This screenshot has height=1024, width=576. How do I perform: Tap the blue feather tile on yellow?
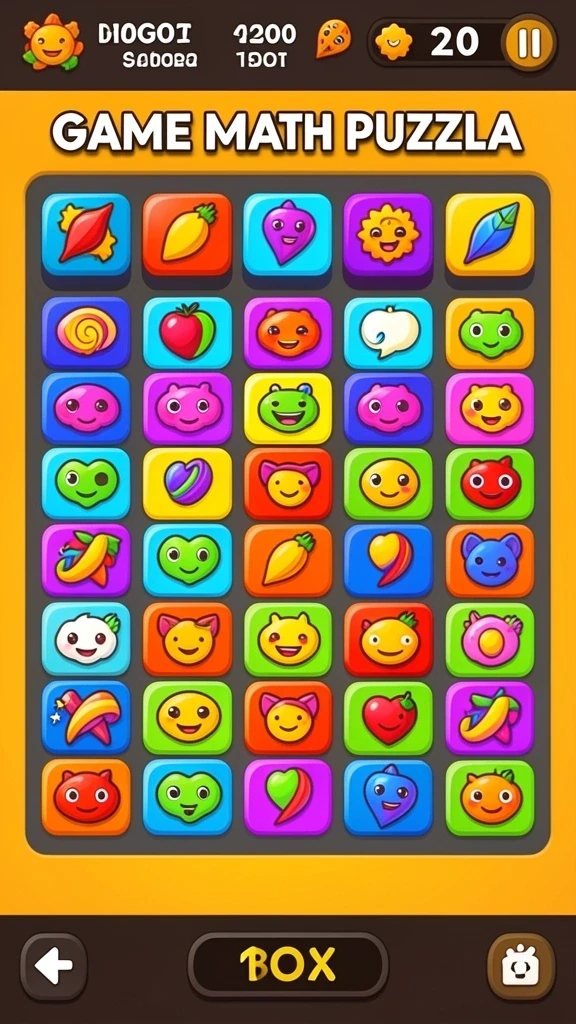coord(490,234)
